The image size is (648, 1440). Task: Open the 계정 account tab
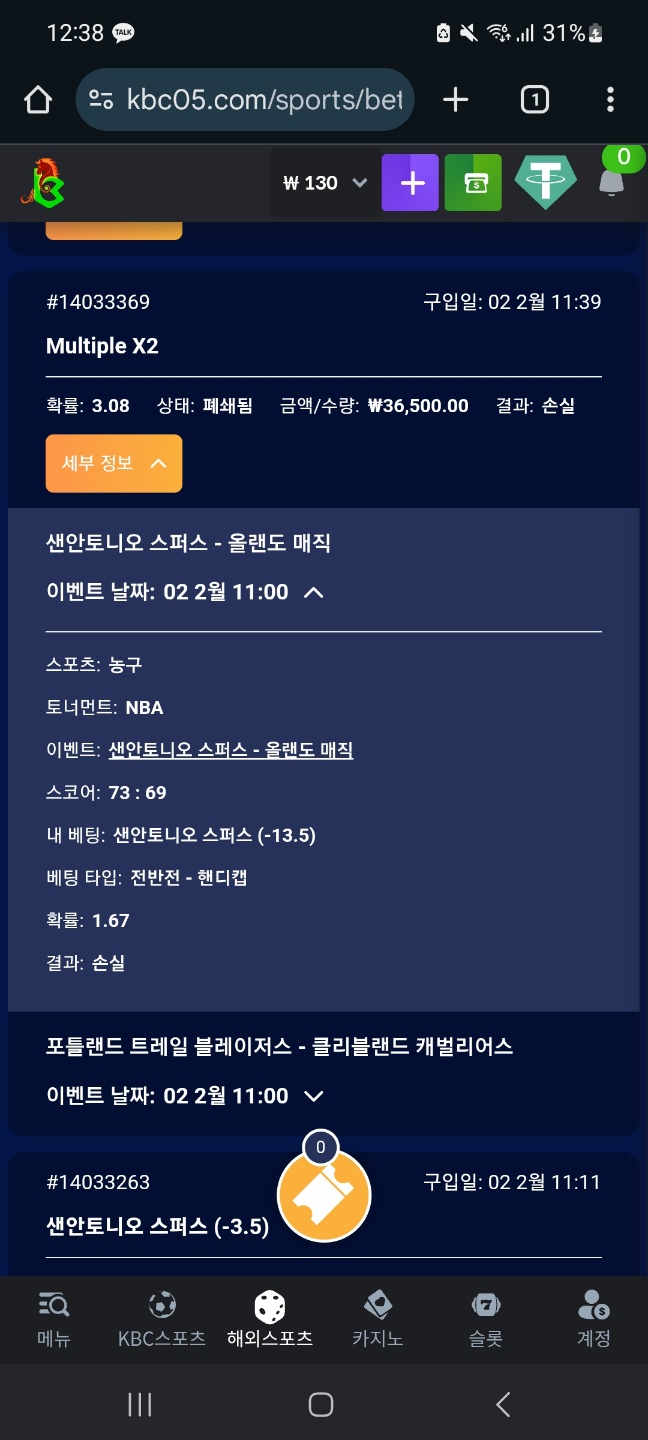coord(593,1318)
